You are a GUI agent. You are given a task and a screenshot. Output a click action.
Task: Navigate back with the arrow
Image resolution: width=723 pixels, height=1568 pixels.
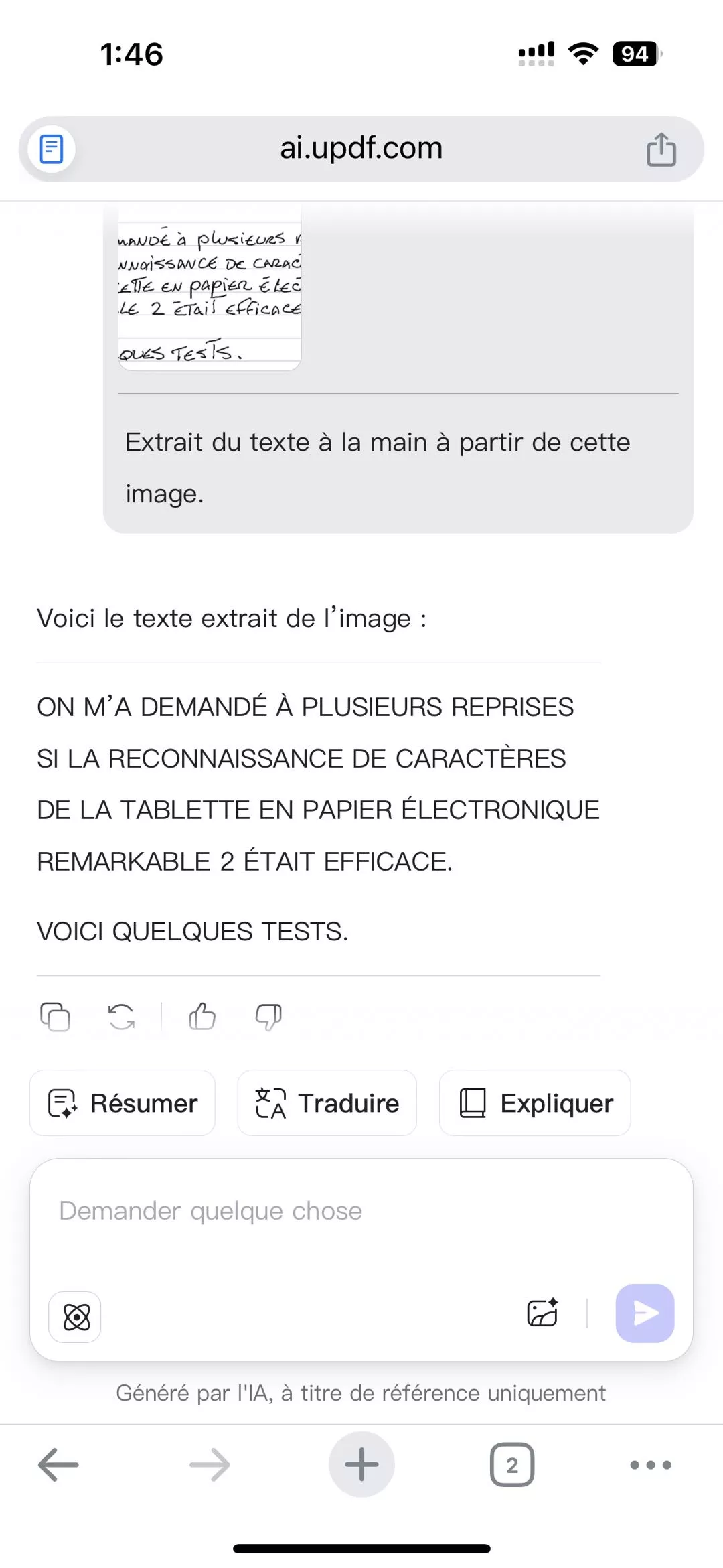pyautogui.click(x=57, y=1464)
